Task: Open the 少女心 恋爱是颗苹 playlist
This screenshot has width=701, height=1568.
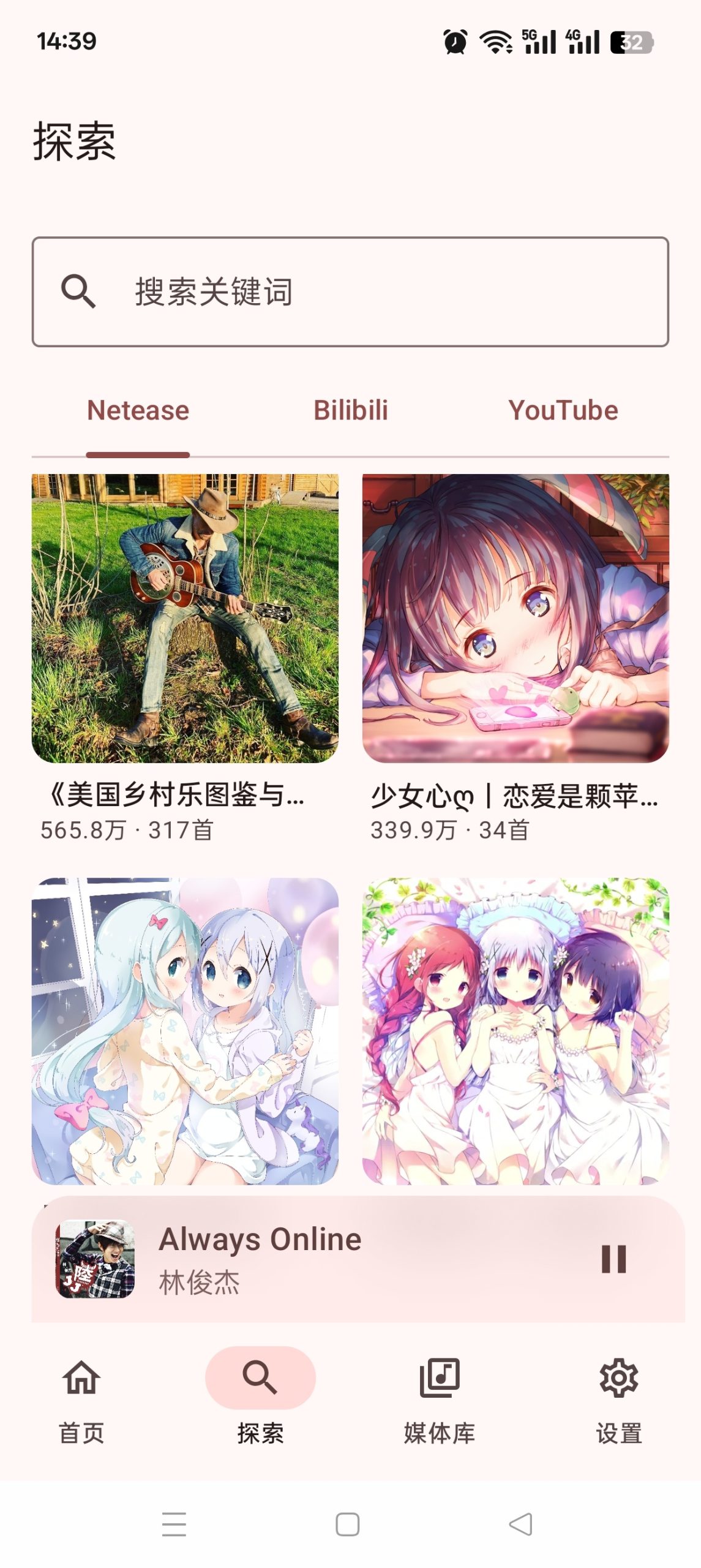Action: pyautogui.click(x=515, y=619)
